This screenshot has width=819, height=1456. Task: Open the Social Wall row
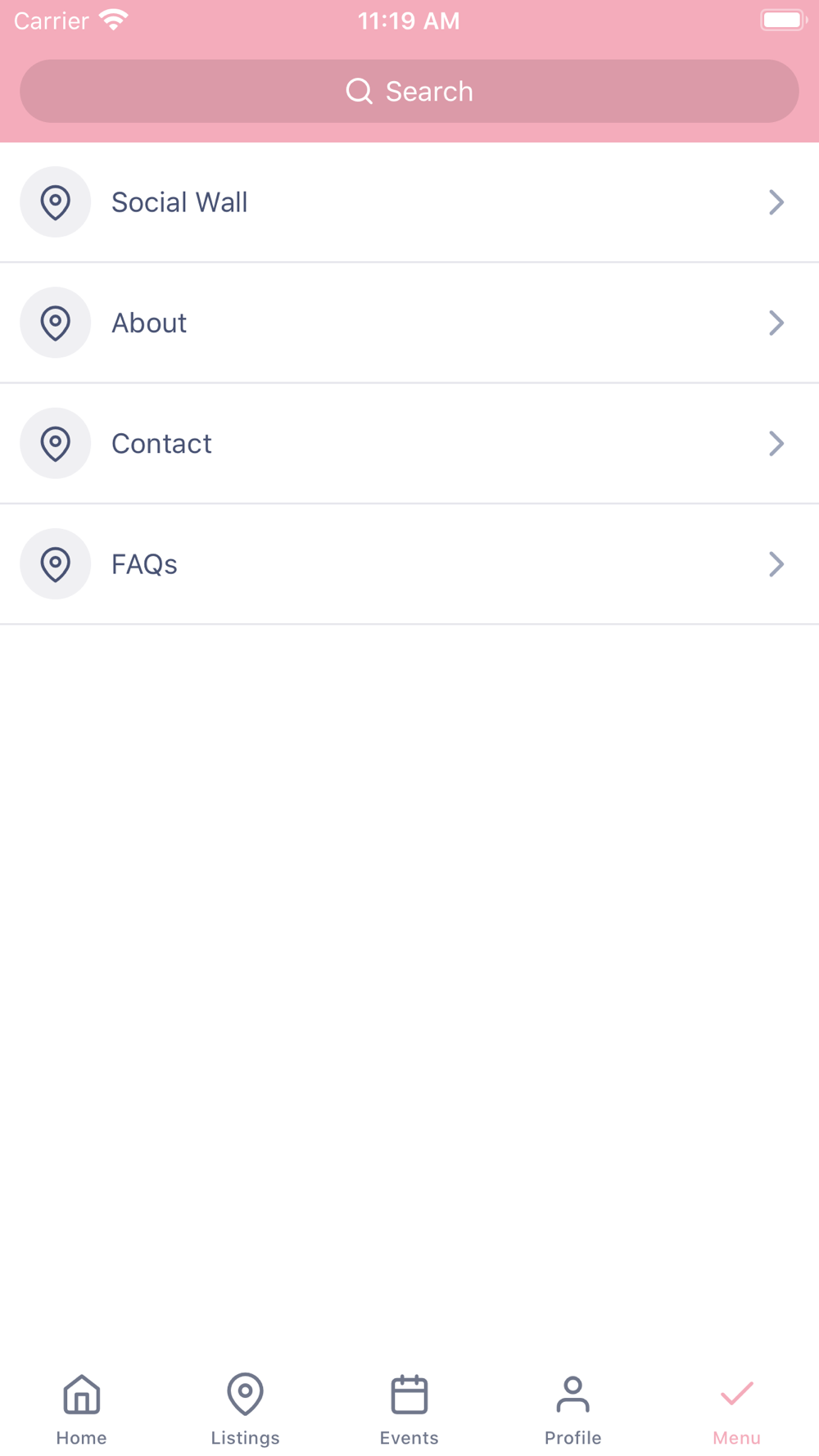click(x=409, y=202)
